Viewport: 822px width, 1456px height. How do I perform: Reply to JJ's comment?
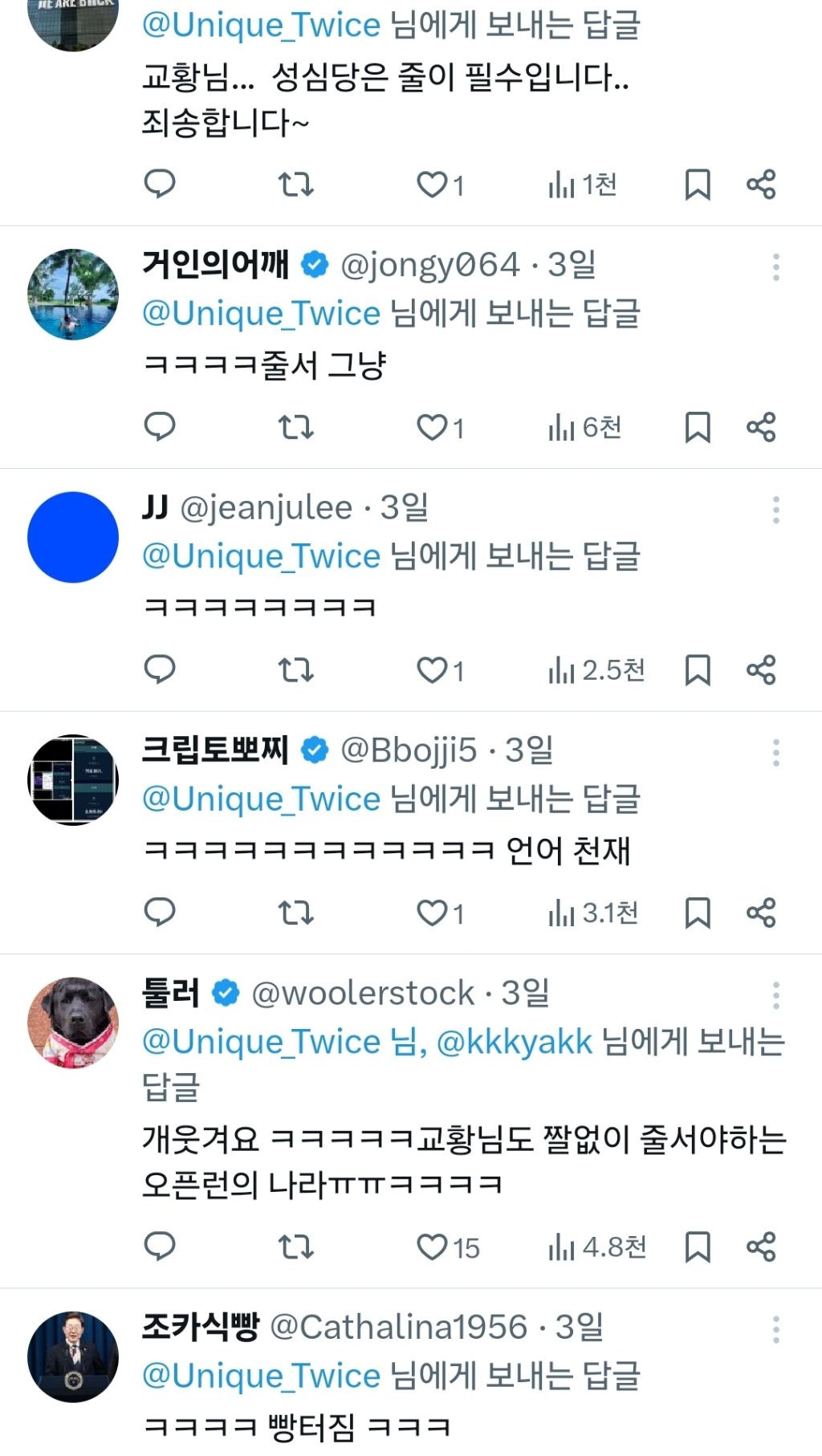(x=159, y=669)
